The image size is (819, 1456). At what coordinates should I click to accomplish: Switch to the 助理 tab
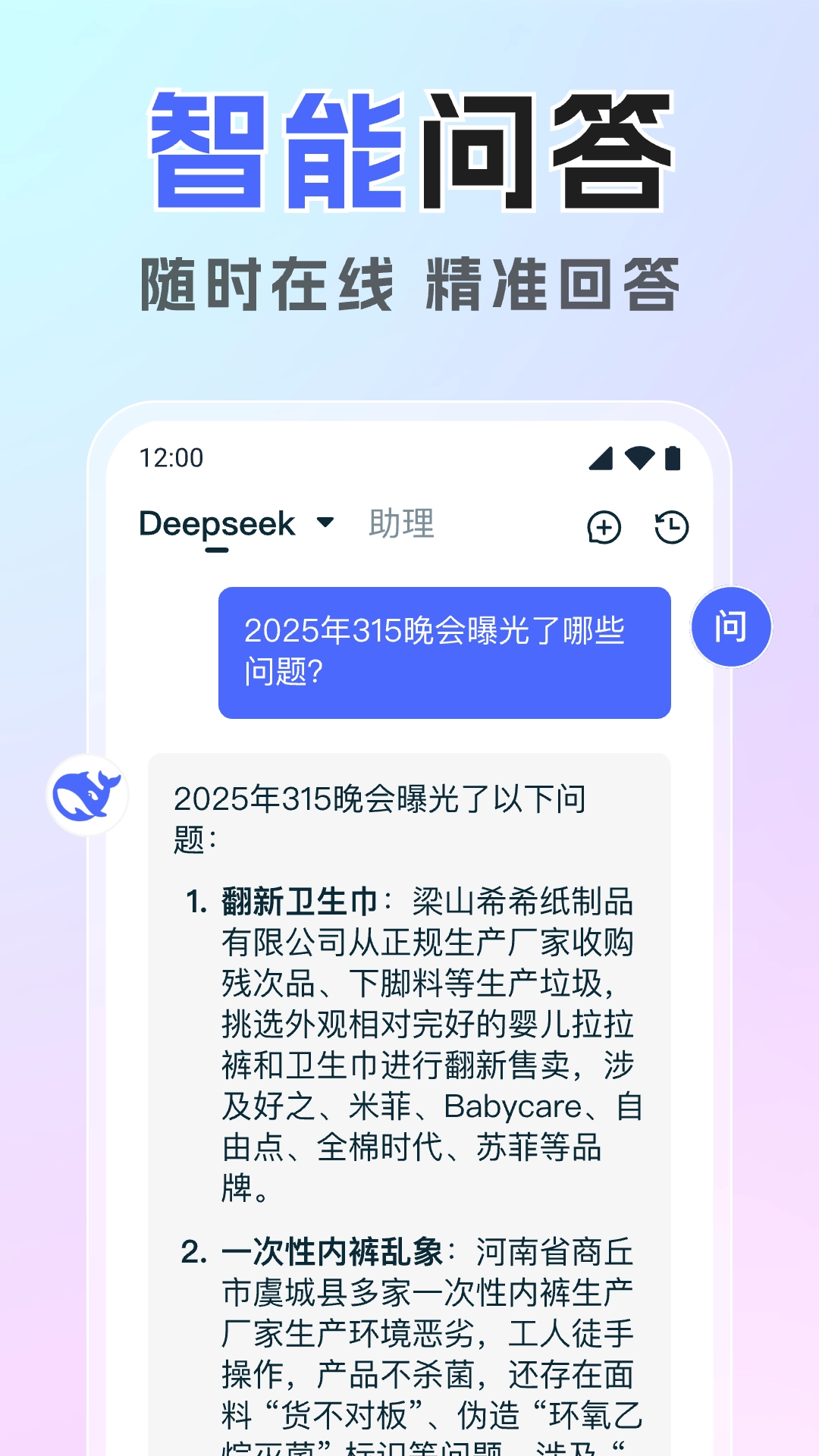tap(399, 522)
